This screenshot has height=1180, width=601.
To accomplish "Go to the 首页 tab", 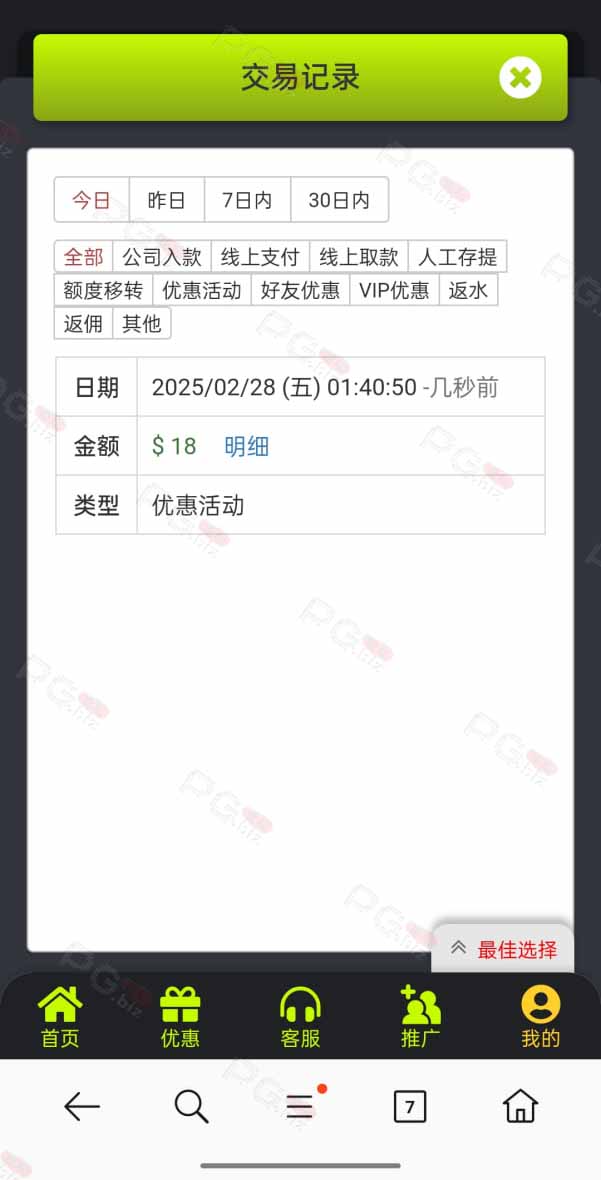I will click(x=60, y=1017).
